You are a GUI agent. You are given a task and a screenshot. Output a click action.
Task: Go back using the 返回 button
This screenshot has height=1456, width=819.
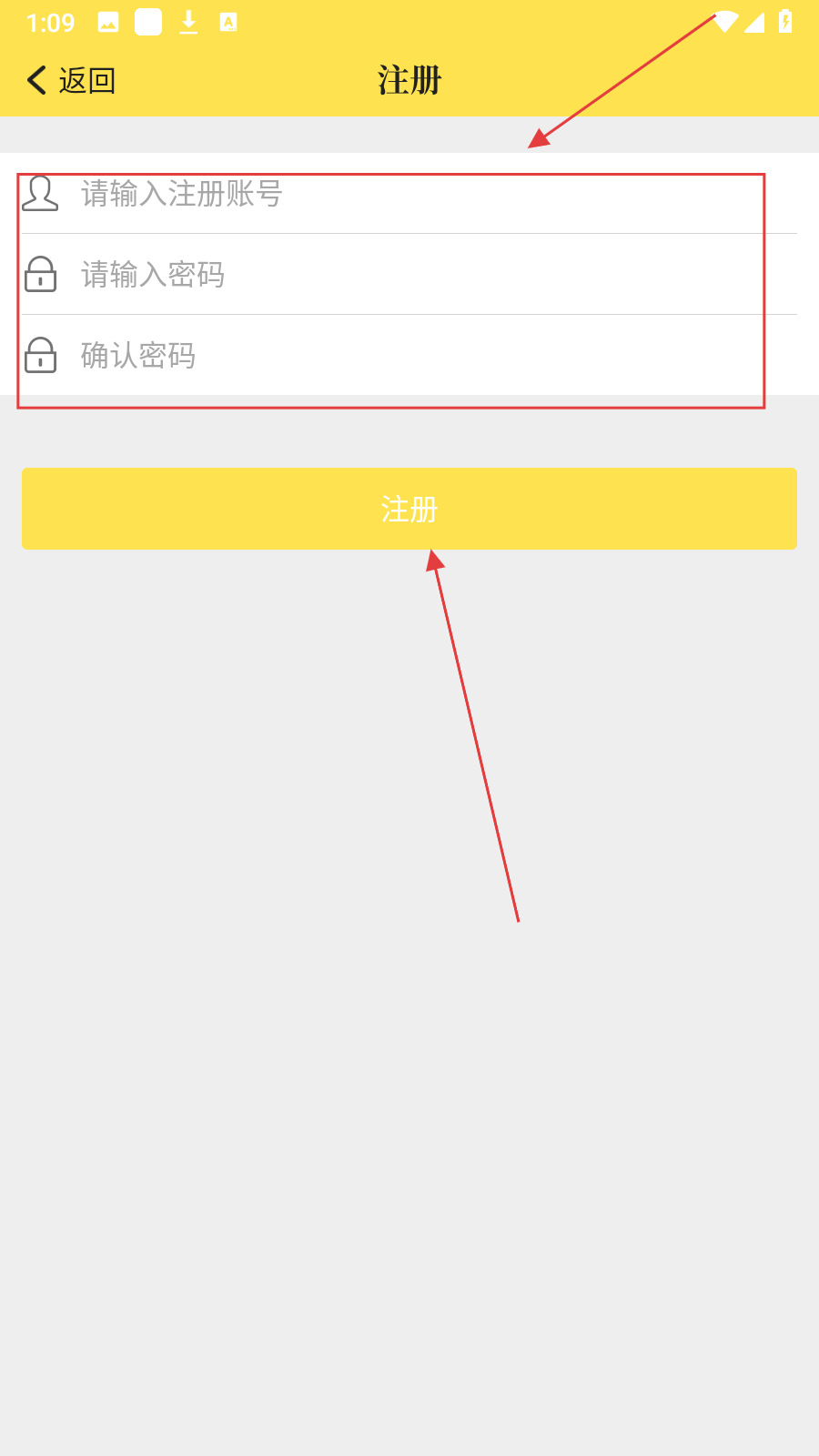(71, 81)
